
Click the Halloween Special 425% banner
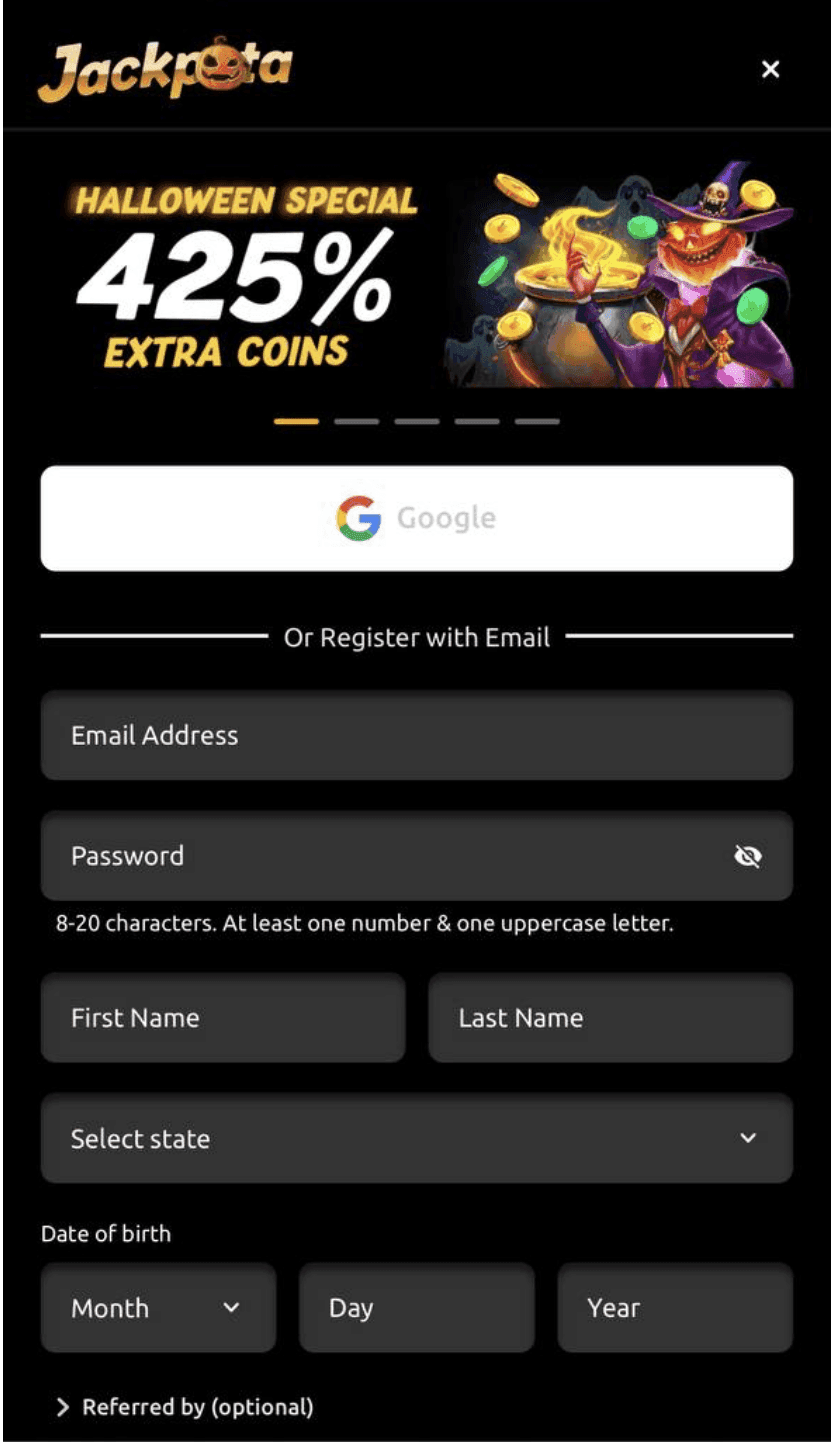417,278
